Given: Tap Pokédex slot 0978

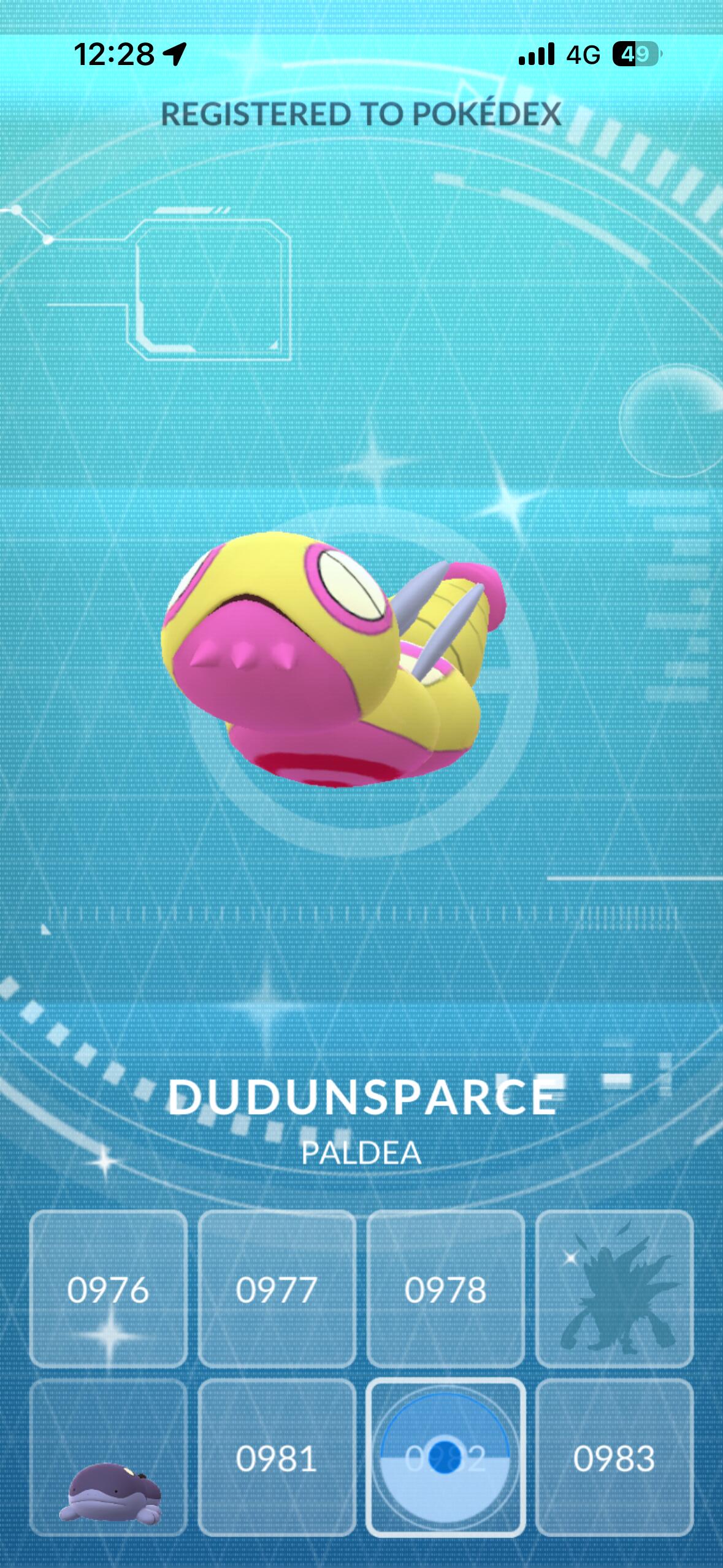Looking at the screenshot, I should [x=445, y=1289].
